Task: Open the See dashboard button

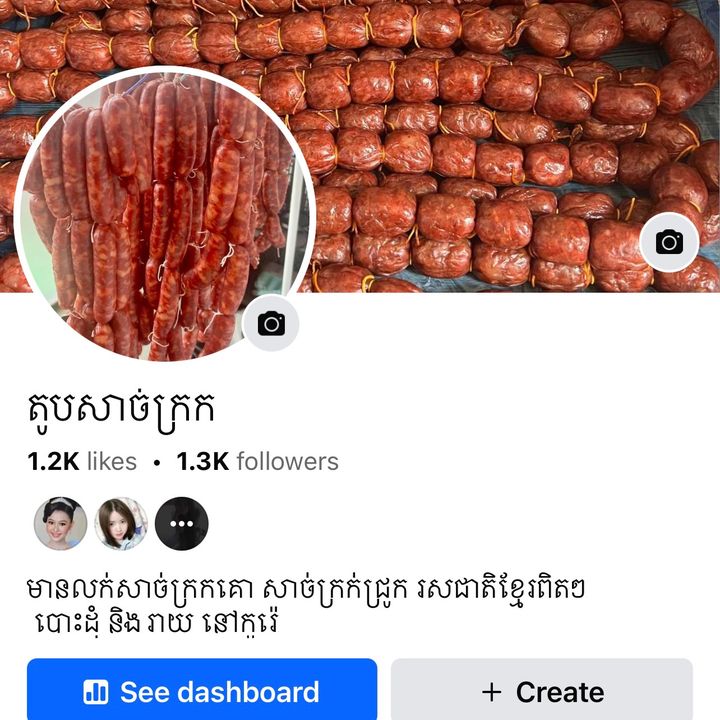Action: 202,691
